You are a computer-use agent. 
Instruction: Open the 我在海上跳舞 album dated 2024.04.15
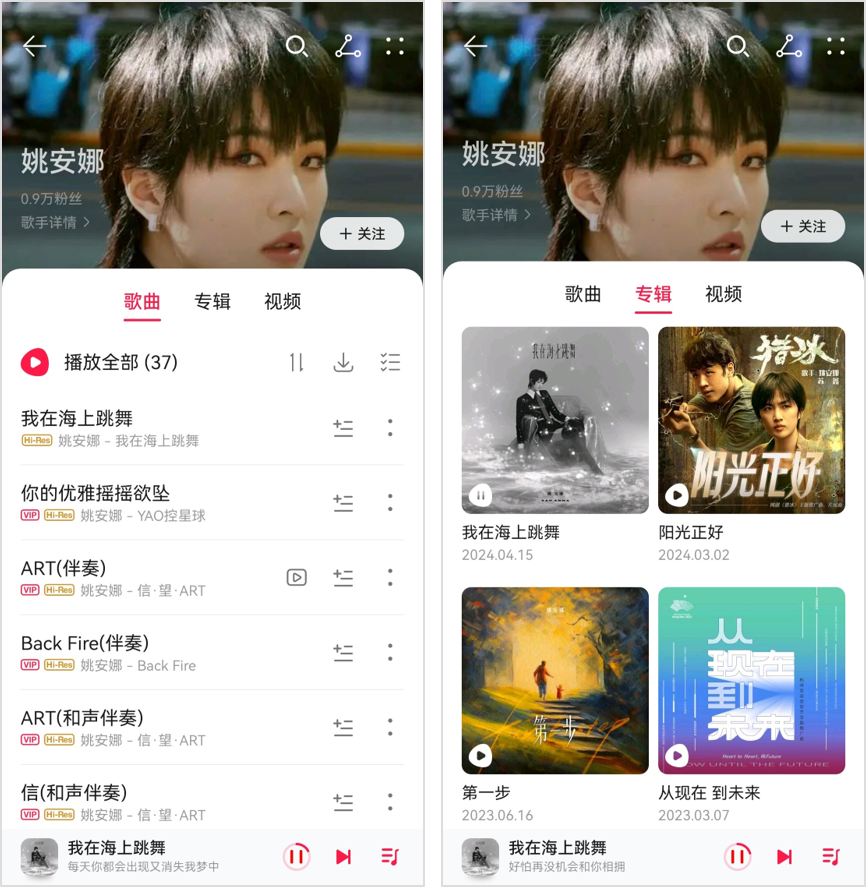tap(555, 420)
